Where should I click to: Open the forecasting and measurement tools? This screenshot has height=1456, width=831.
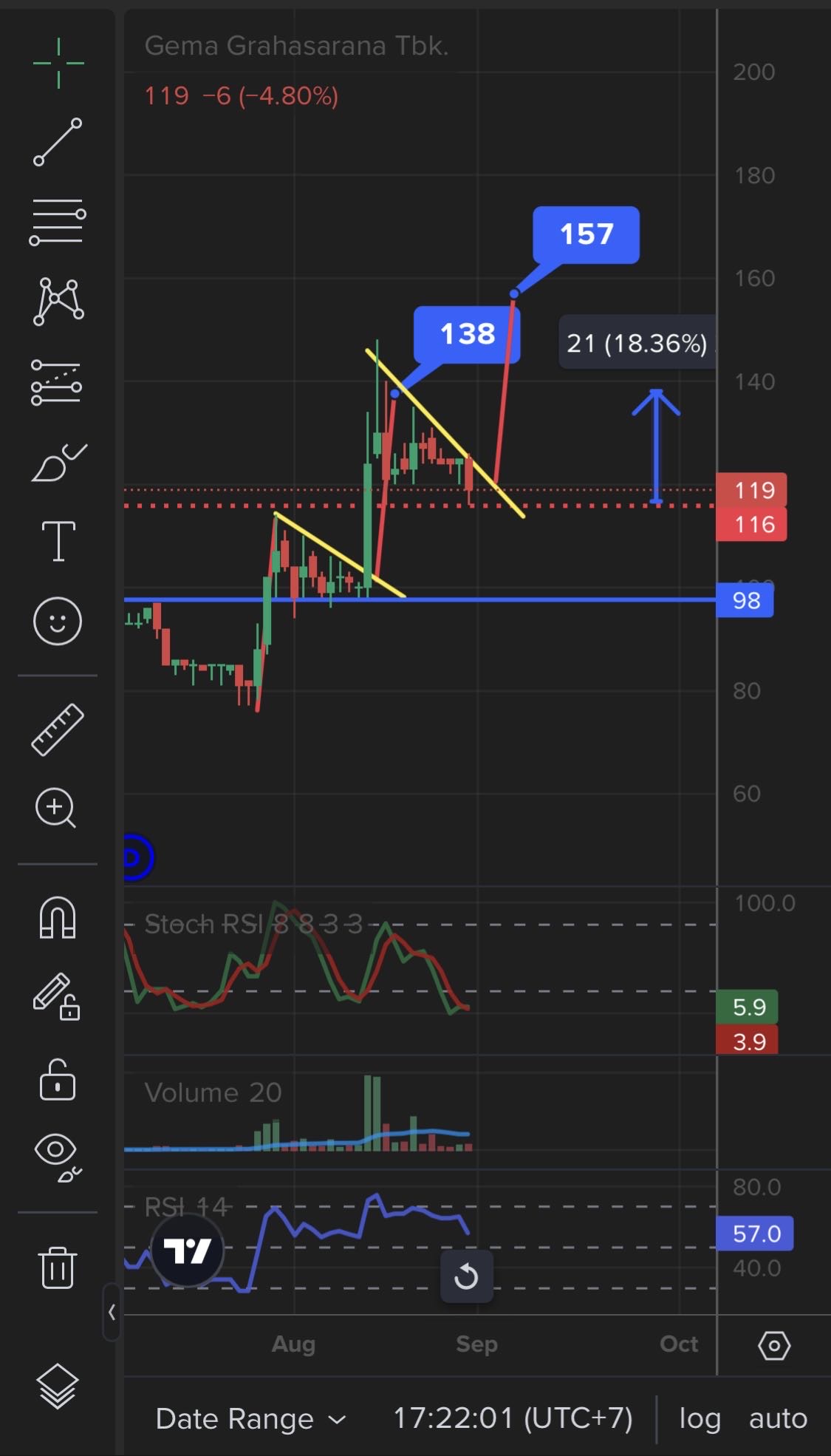click(58, 382)
